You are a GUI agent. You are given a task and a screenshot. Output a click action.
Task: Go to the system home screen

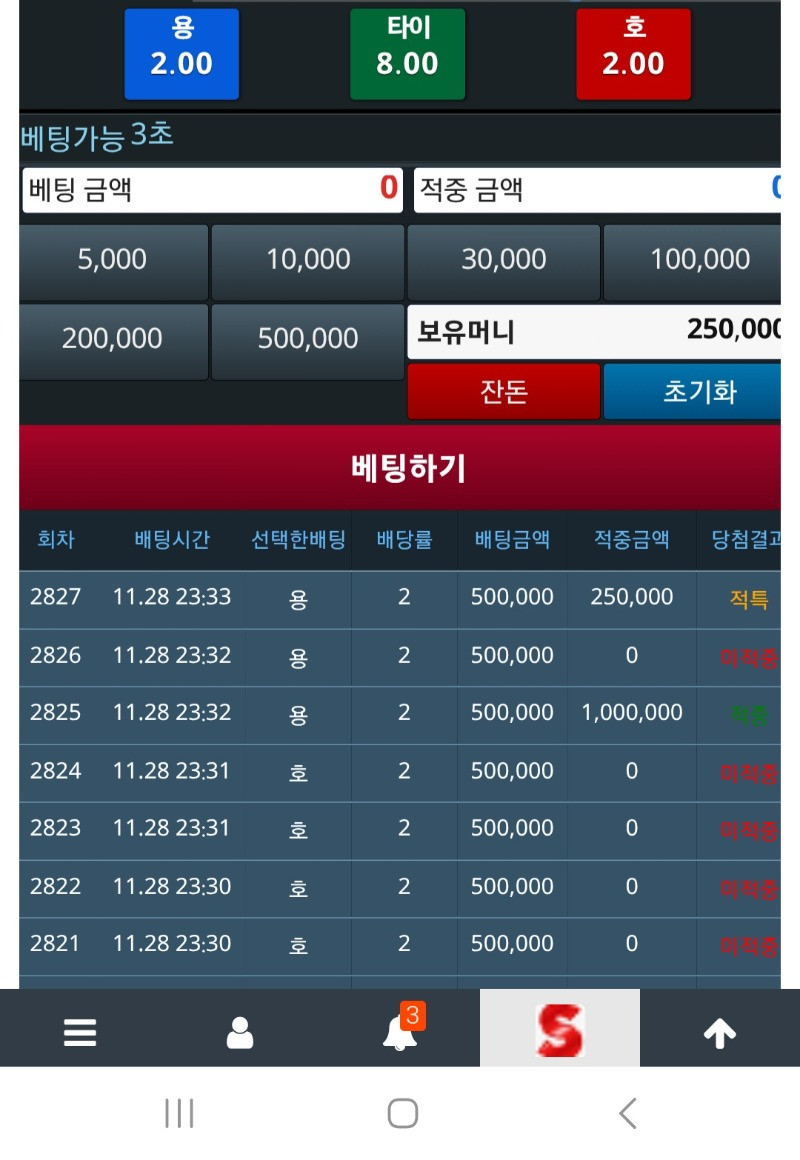click(x=402, y=1113)
